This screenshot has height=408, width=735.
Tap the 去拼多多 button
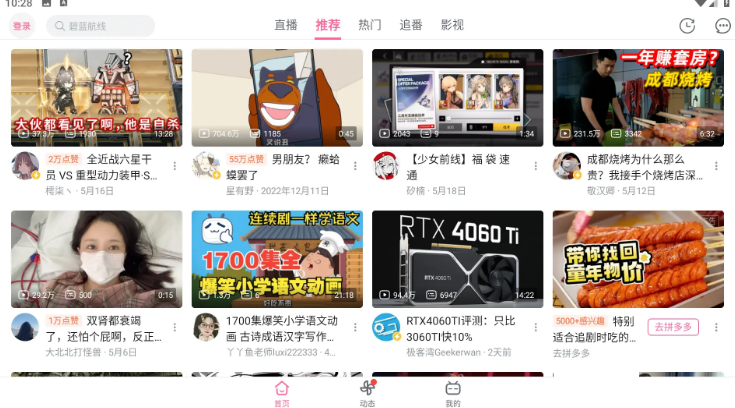coord(673,327)
